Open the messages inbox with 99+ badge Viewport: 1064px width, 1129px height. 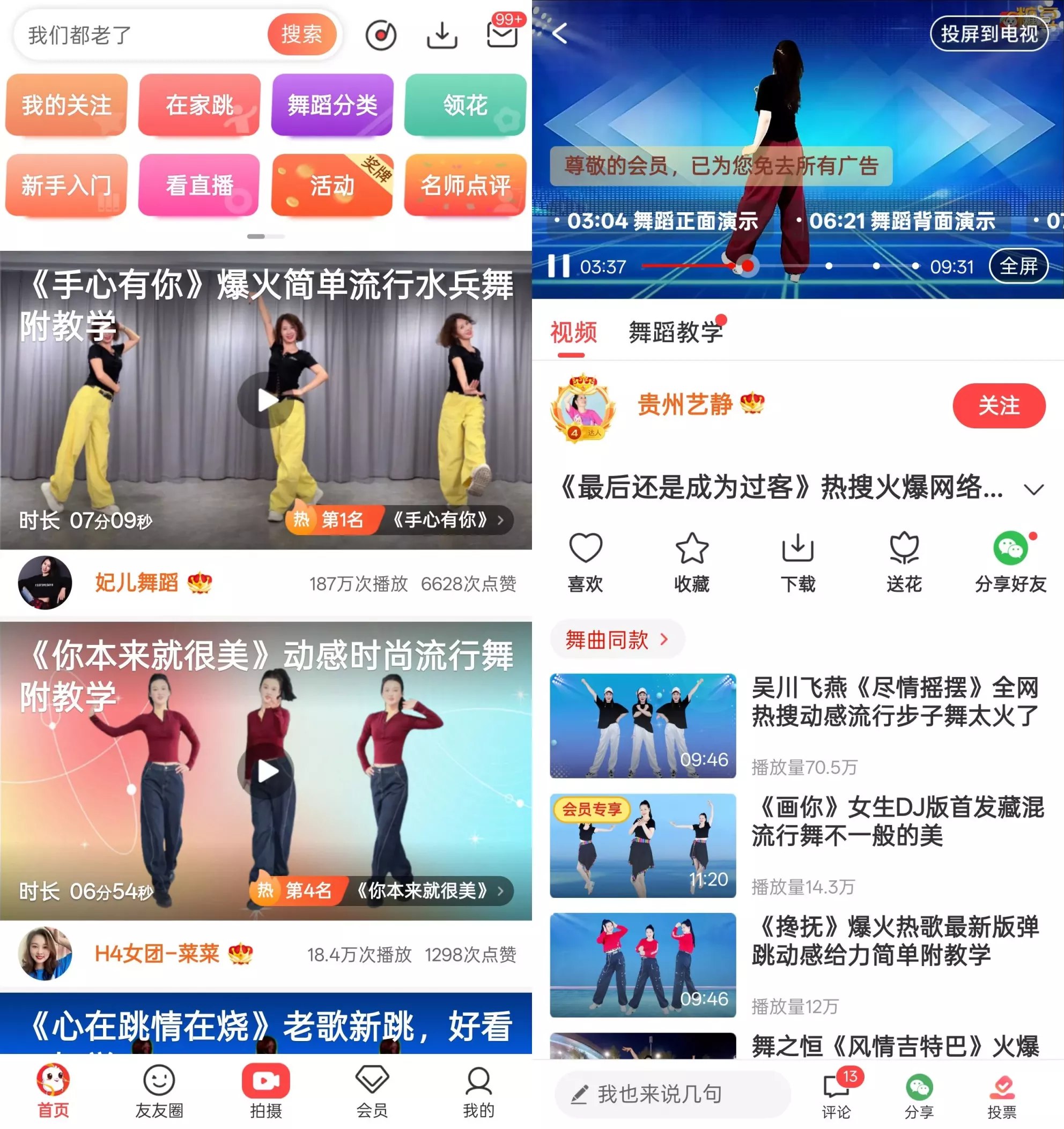[x=502, y=35]
